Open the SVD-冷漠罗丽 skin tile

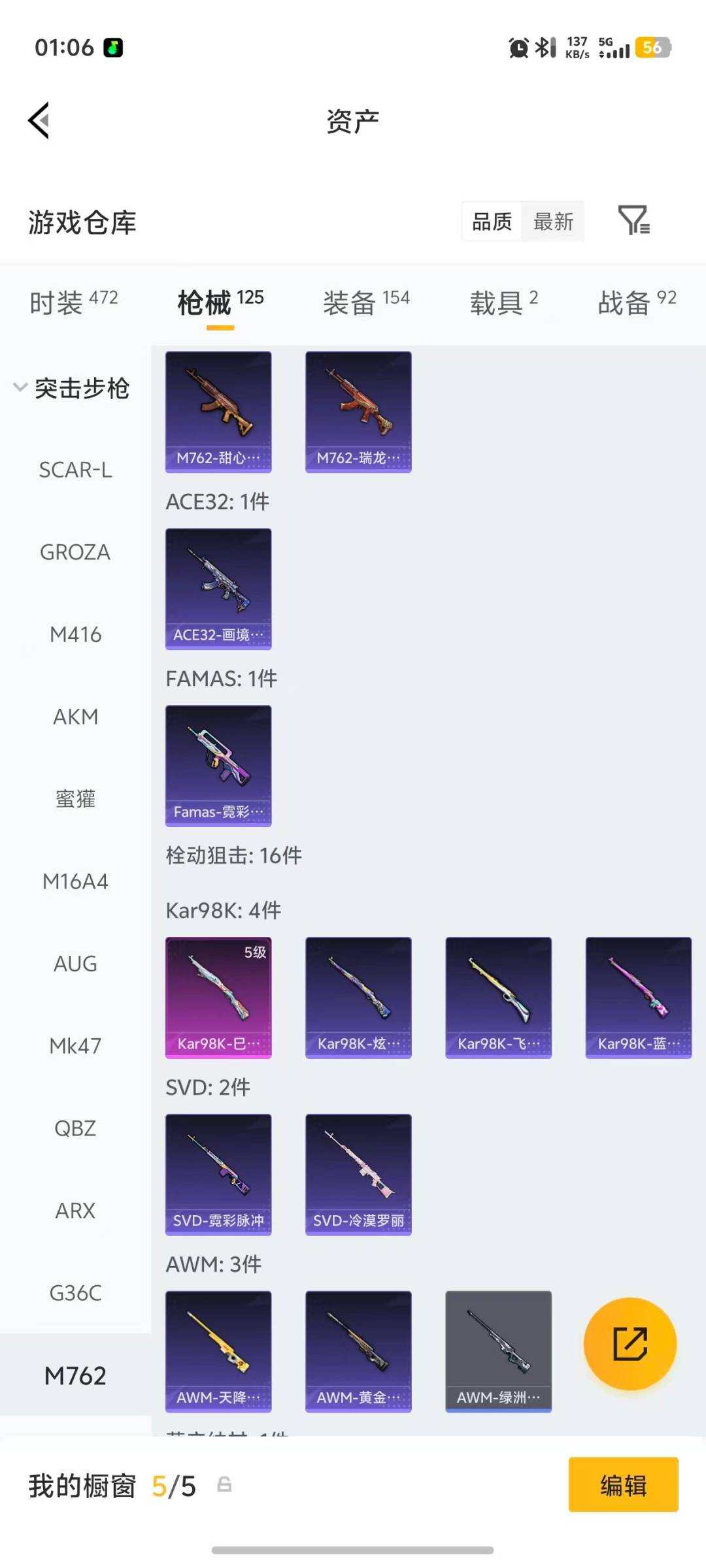358,1175
